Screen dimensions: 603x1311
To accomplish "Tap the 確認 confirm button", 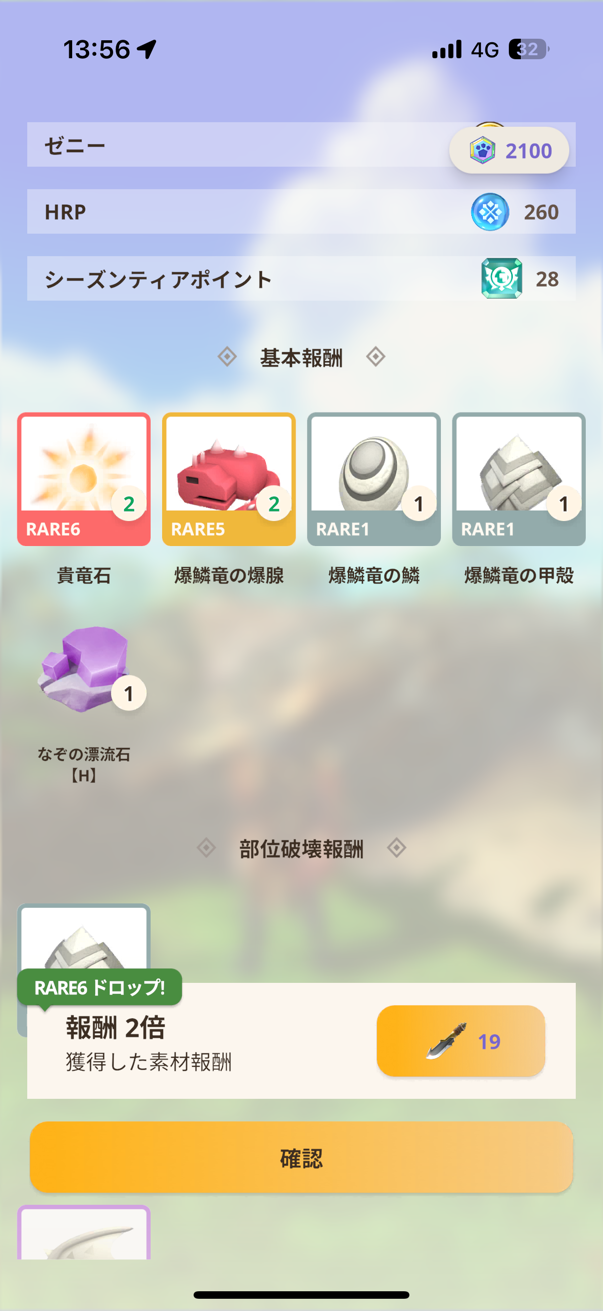I will pos(301,1158).
